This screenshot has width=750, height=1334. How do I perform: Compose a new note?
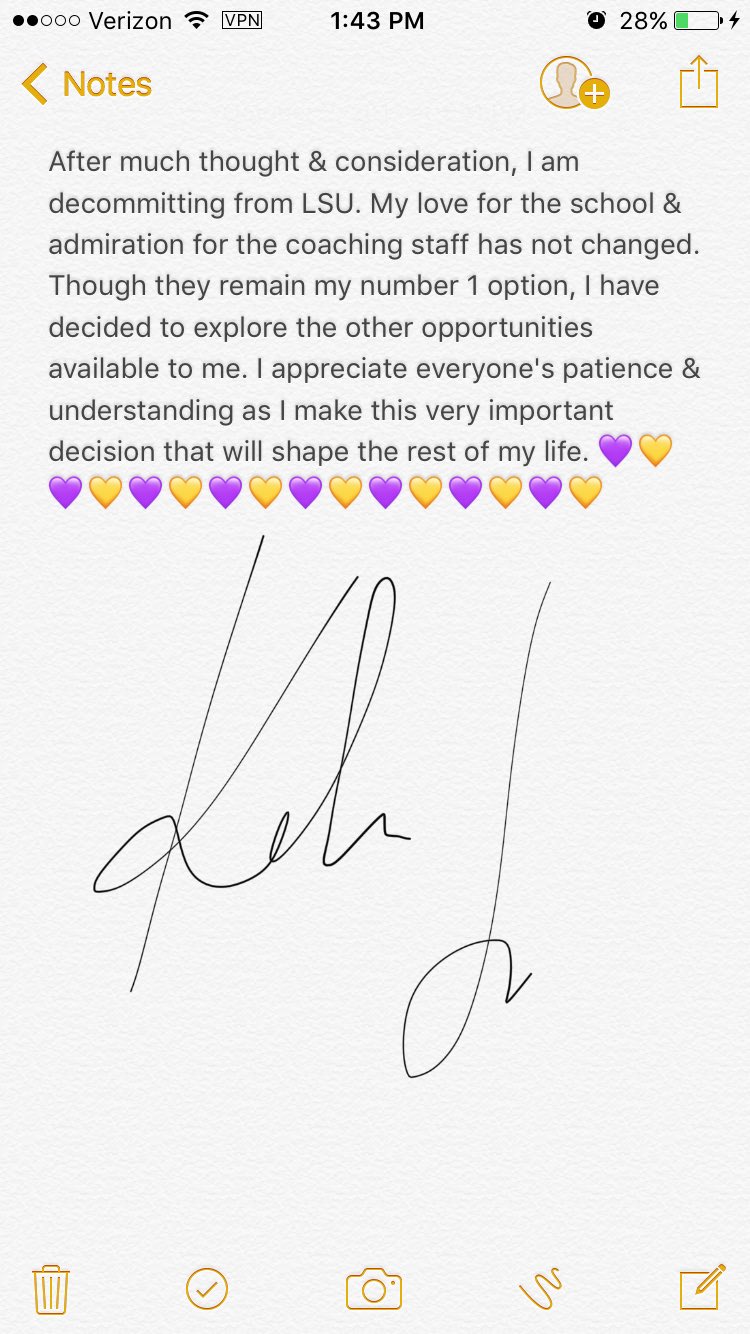702,1287
